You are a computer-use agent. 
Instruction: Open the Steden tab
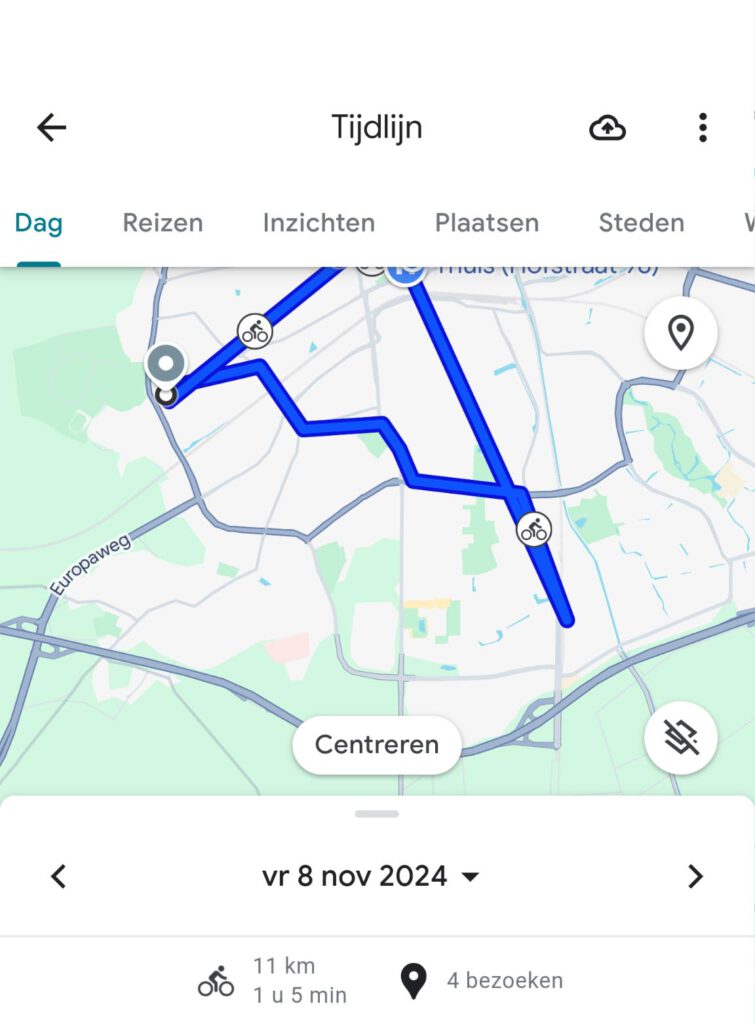641,223
